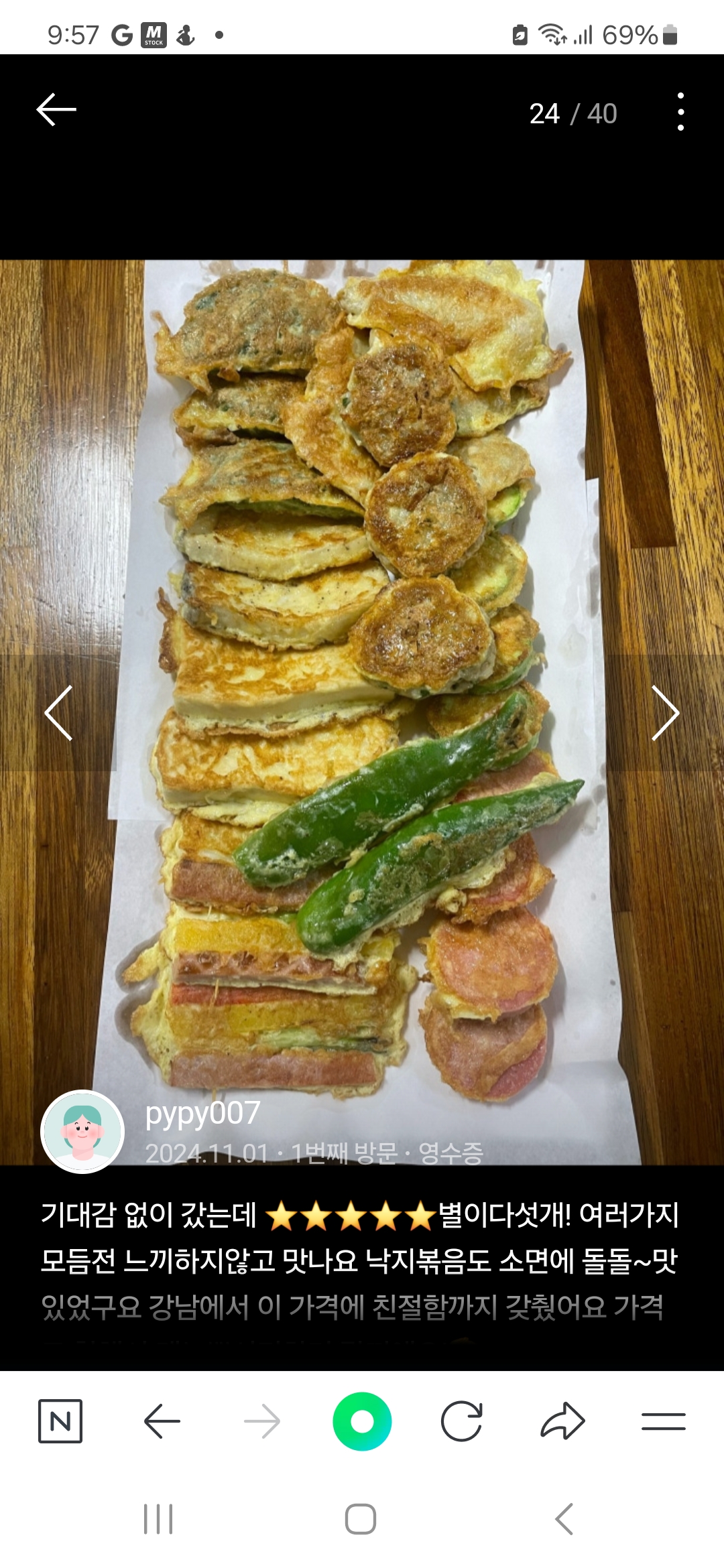The width and height of the screenshot is (724, 1568).
Task: Reload the current page
Action: pyautogui.click(x=461, y=1421)
